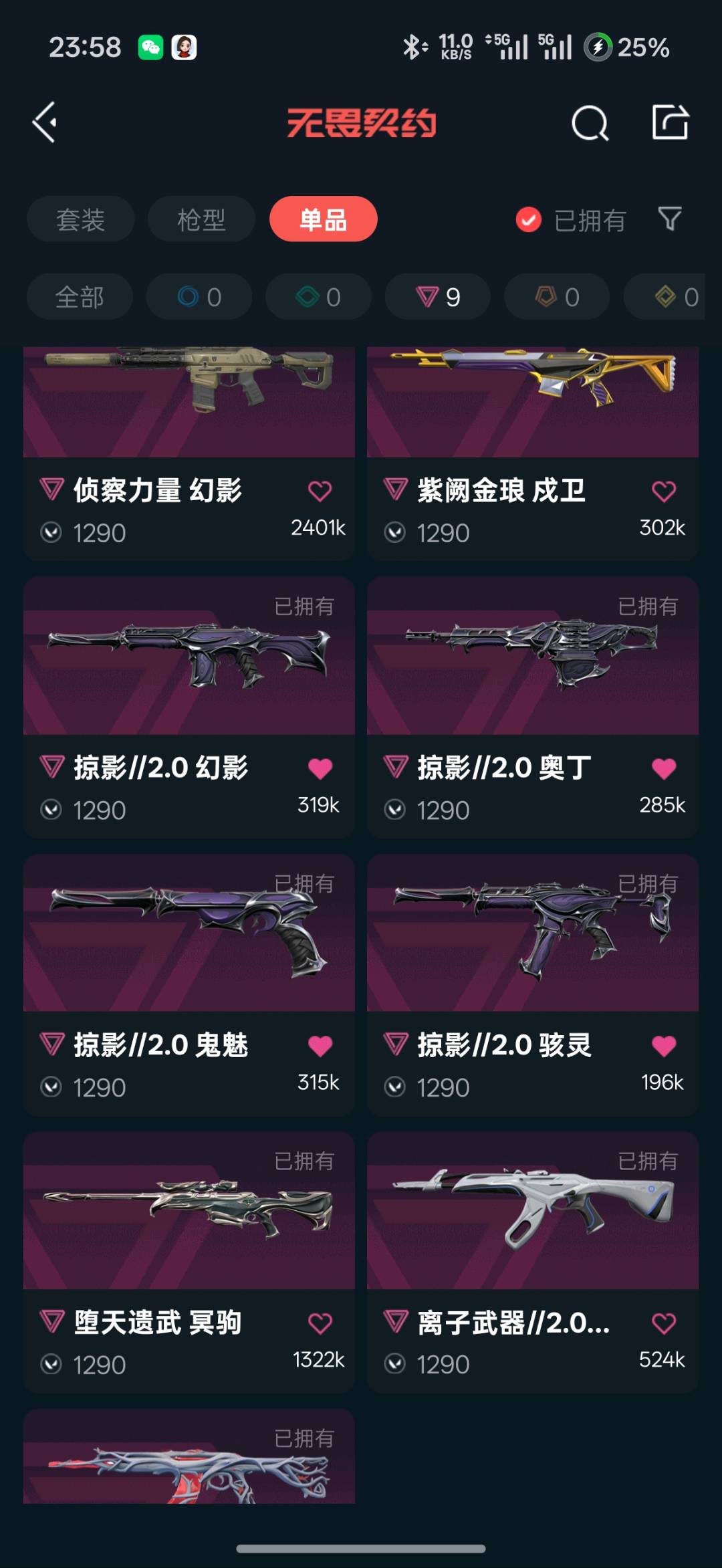Image resolution: width=722 pixels, height=1568 pixels.
Task: Open the 掠影//2.0 幻影 skin card
Action: click(189, 669)
